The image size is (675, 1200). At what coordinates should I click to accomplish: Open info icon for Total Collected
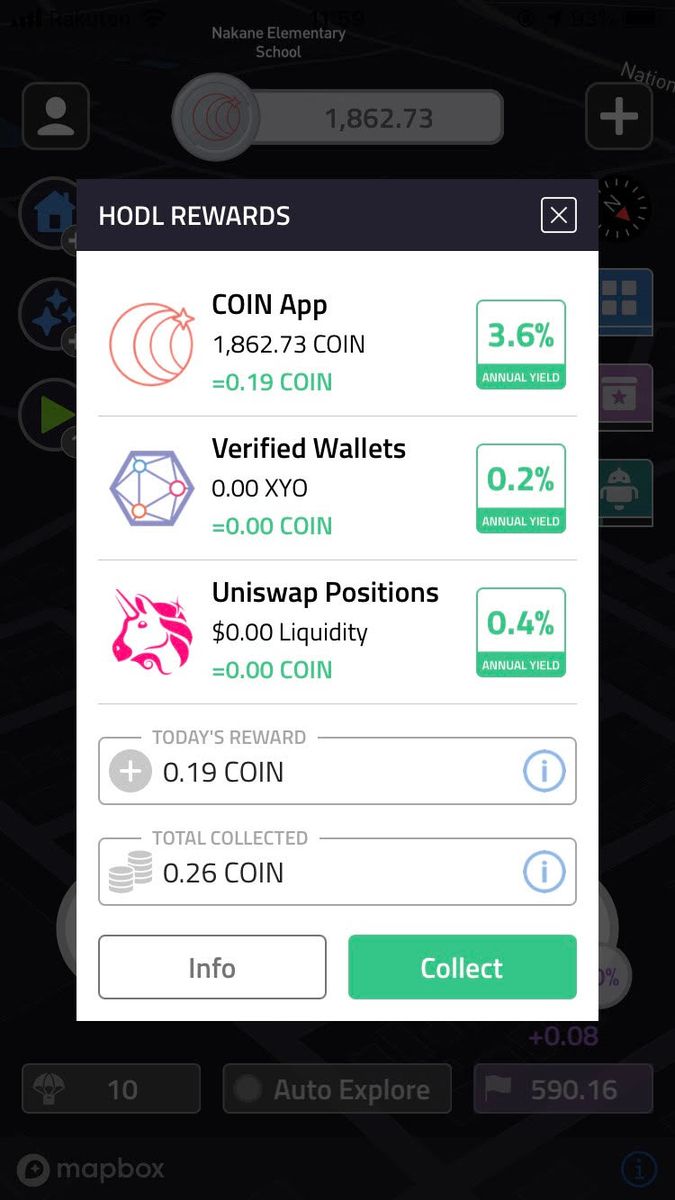coord(544,872)
